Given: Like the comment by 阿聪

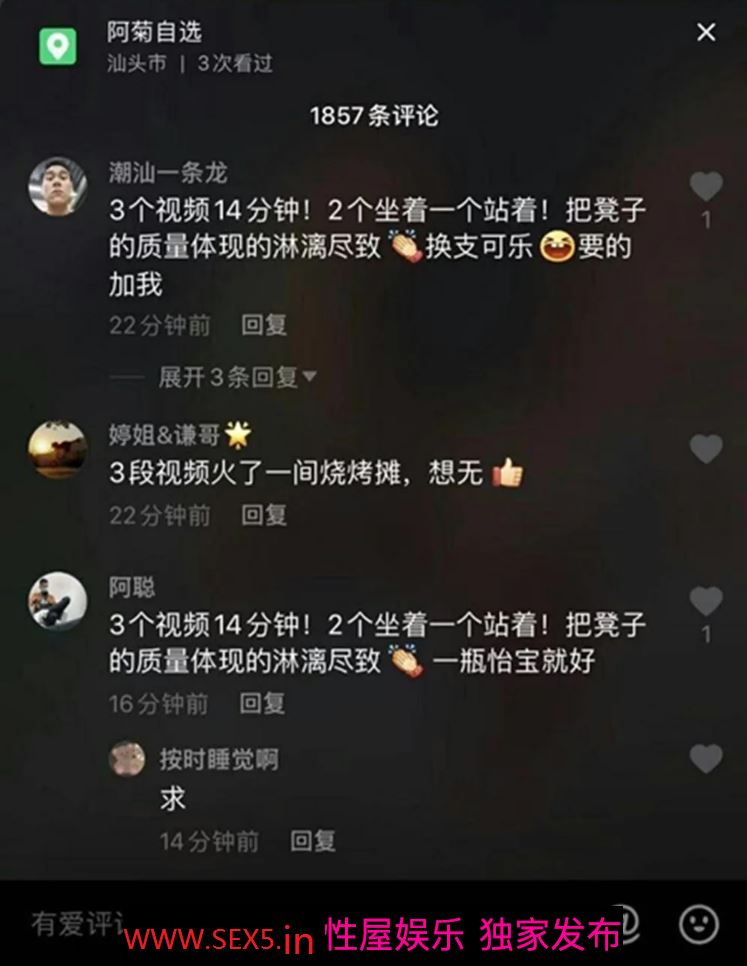Looking at the screenshot, I should click(706, 601).
